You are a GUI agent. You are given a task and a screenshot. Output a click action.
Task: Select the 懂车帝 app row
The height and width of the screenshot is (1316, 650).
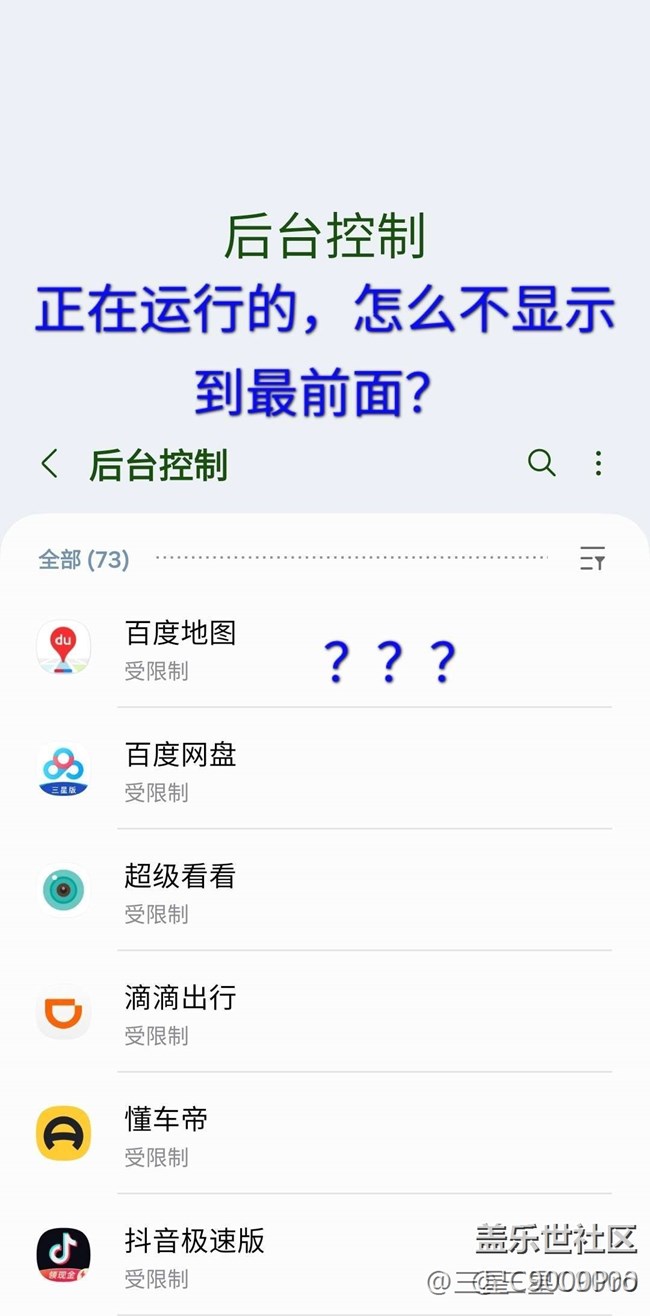[325, 1133]
